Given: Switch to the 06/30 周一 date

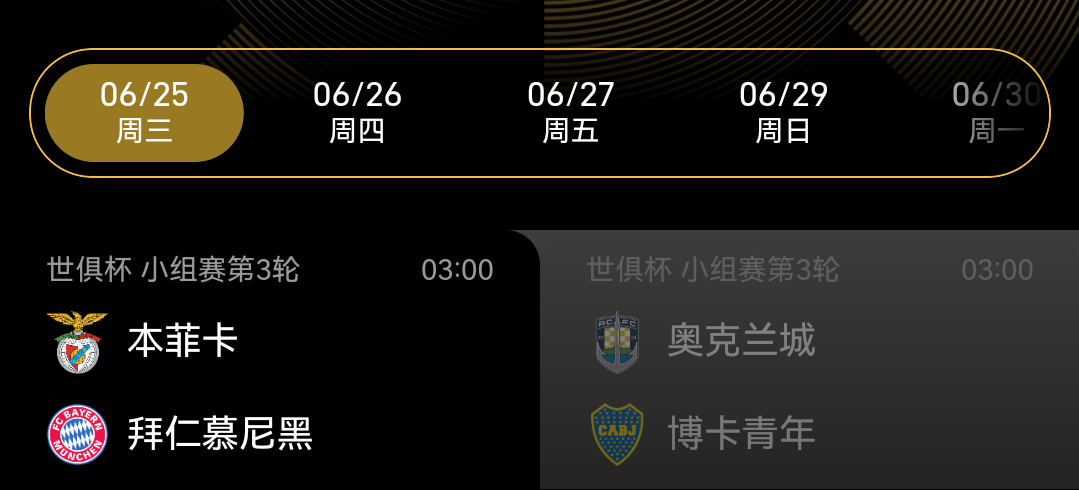Looking at the screenshot, I should click(x=995, y=112).
